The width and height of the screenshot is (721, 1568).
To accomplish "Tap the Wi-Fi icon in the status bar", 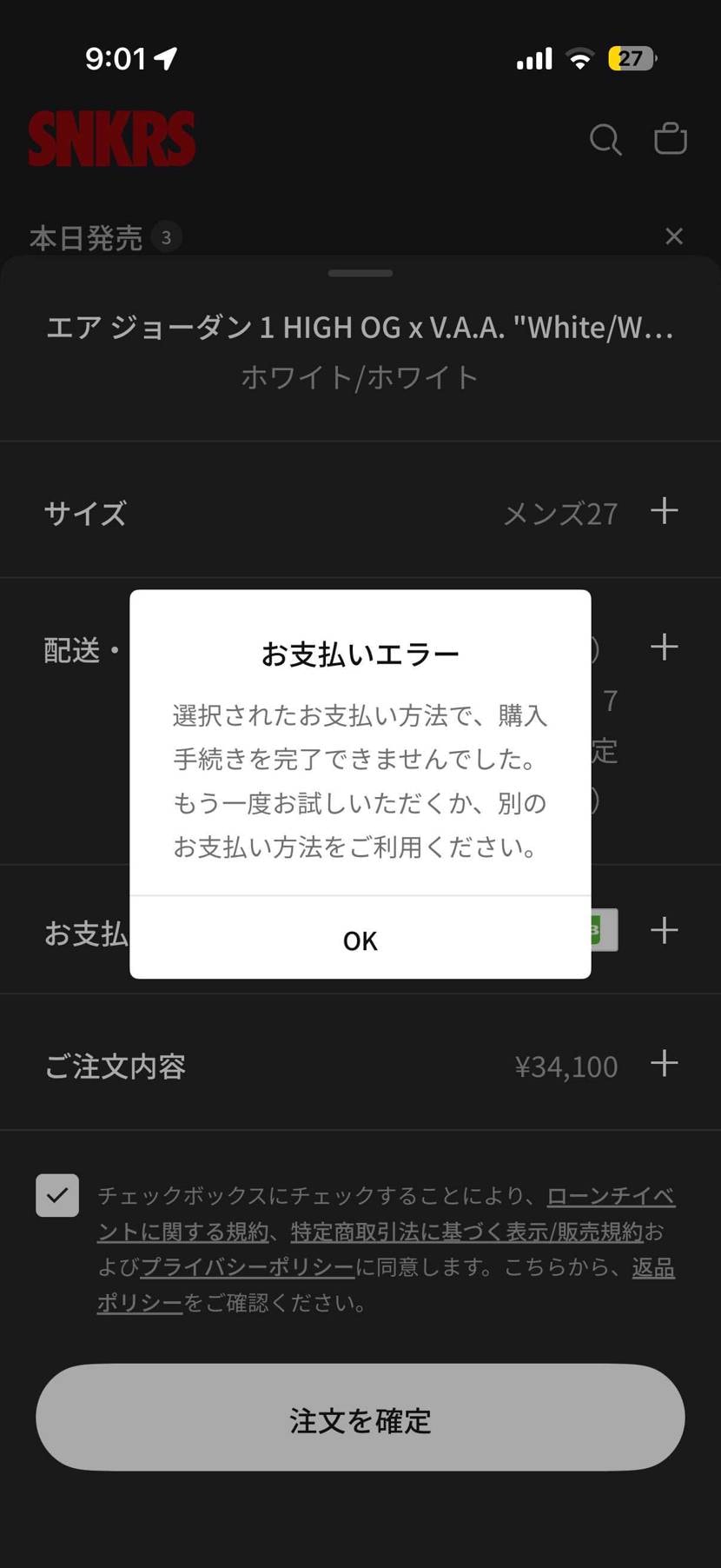I will point(578,57).
